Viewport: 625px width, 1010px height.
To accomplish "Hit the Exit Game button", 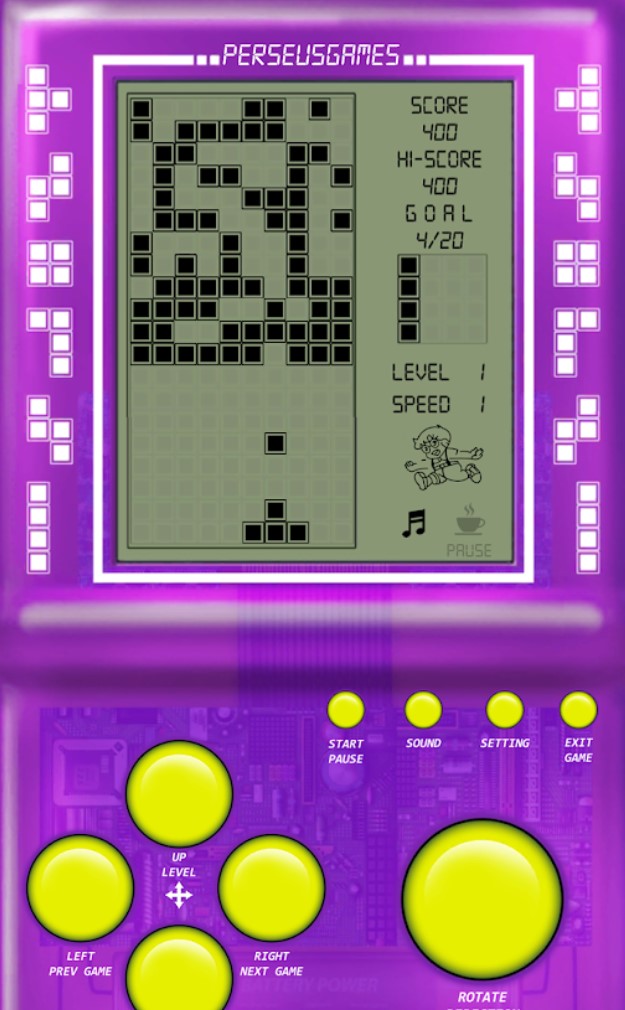I will [x=579, y=710].
